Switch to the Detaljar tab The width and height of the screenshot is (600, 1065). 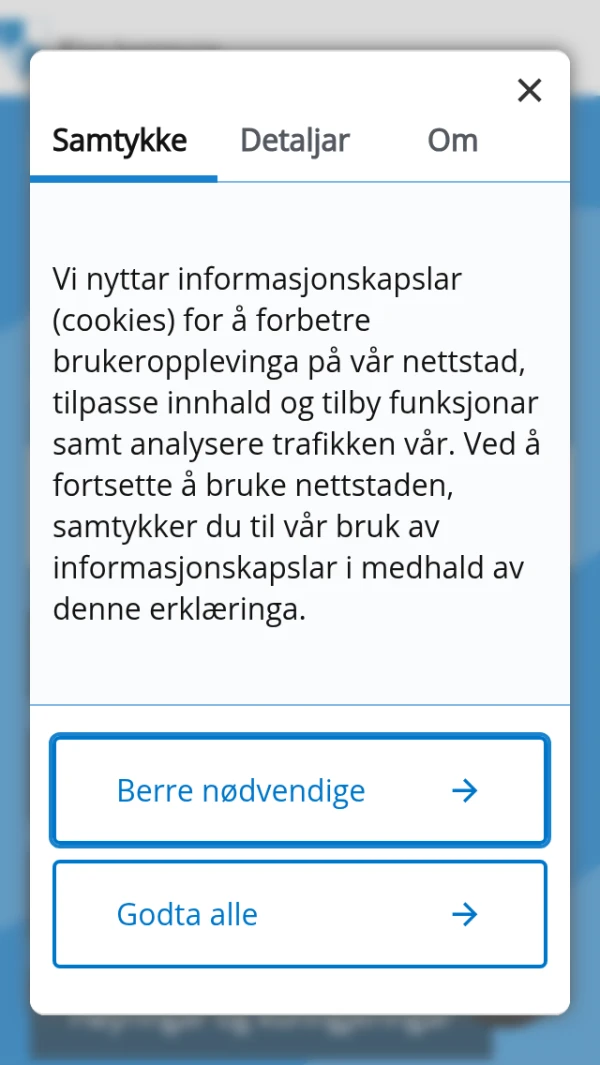(294, 141)
